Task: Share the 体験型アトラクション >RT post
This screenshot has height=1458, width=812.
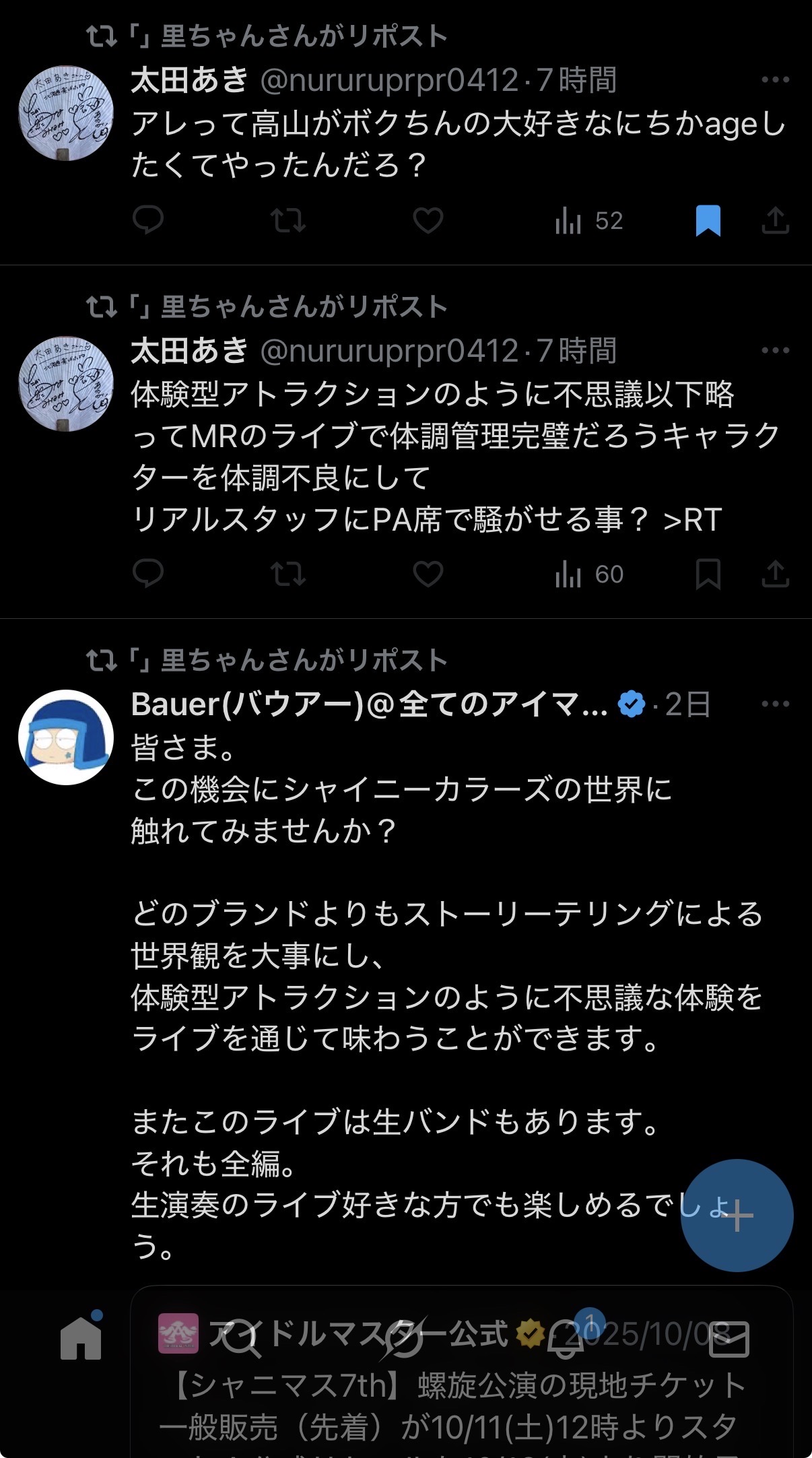Action: (775, 574)
